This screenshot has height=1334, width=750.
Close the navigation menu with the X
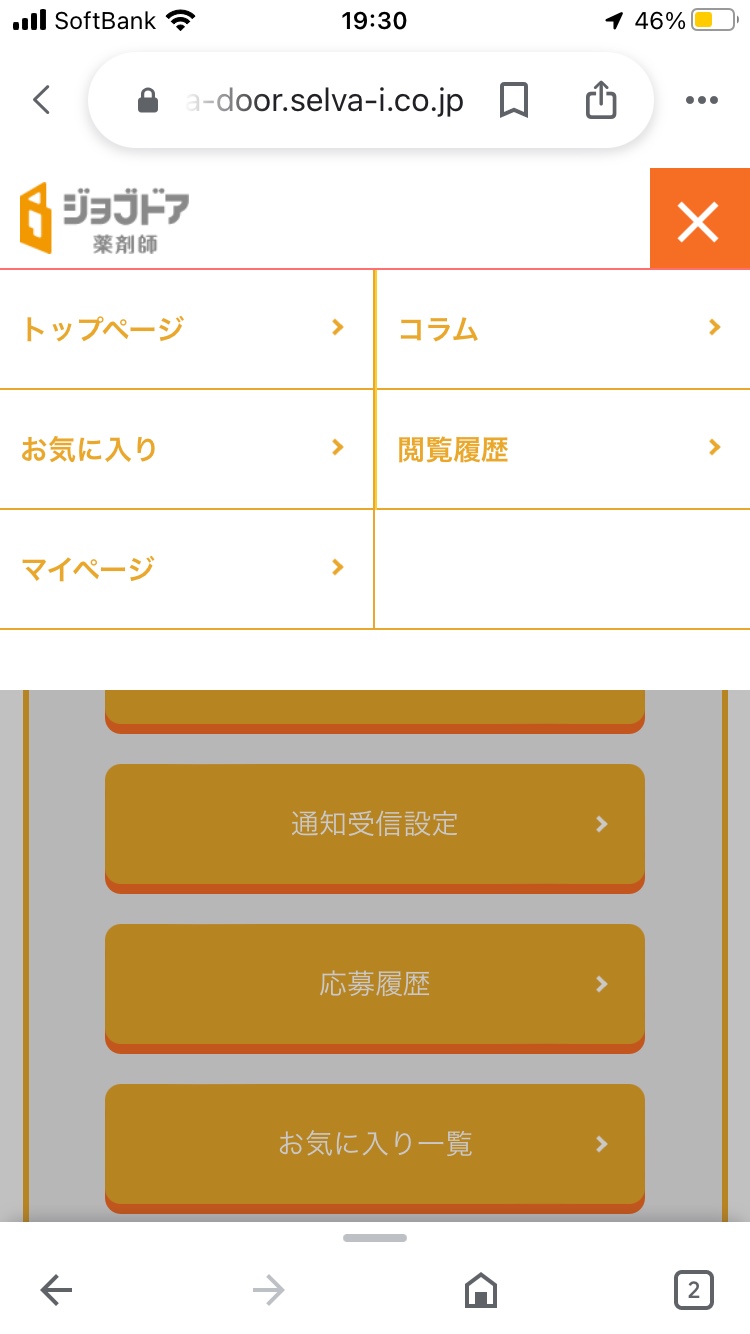(699, 219)
